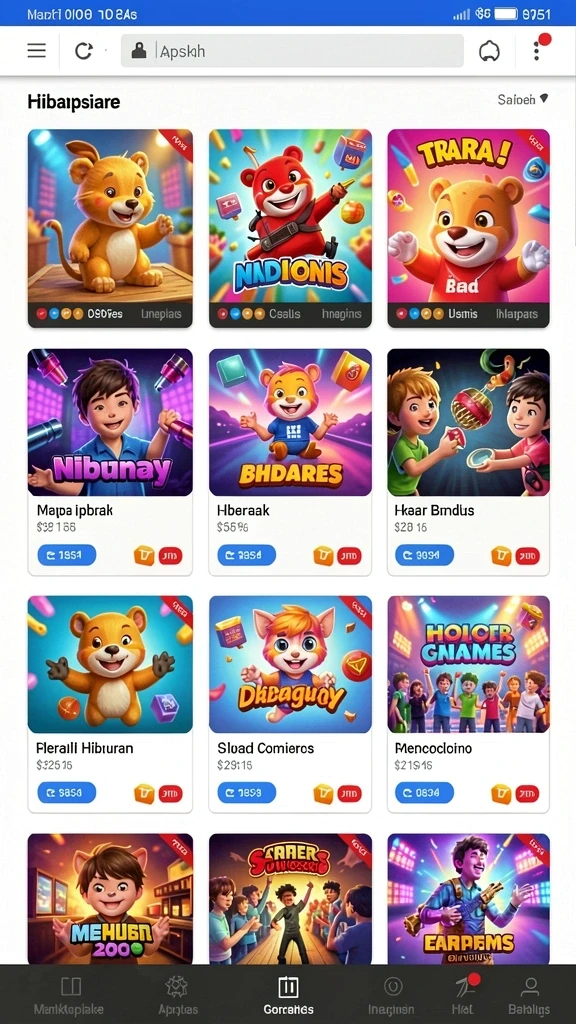Expand the Saipeh dropdown
The width and height of the screenshot is (576, 1024).
tap(522, 99)
